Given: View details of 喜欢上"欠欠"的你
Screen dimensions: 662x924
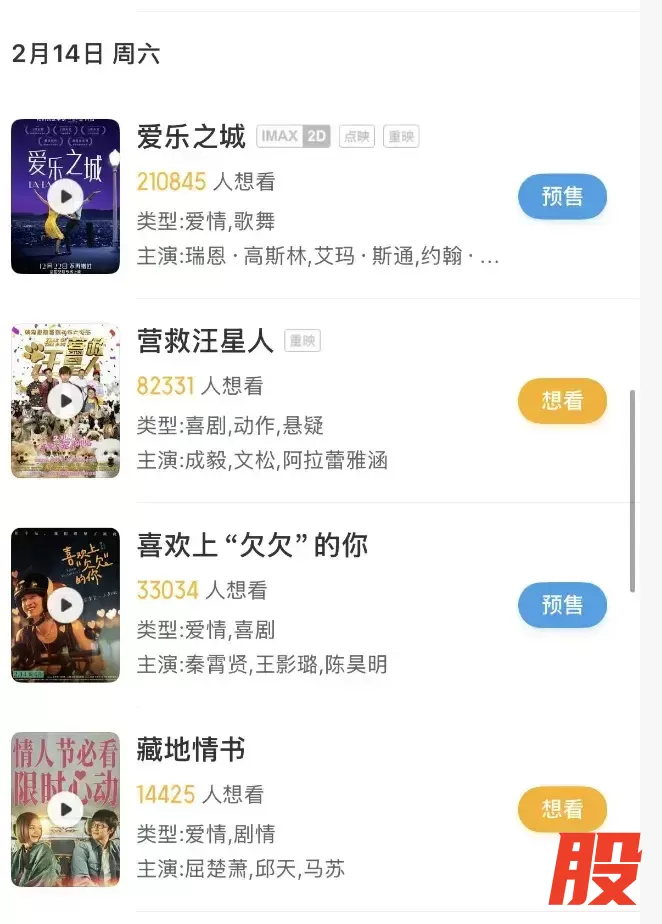Looking at the screenshot, I should click(x=252, y=545).
